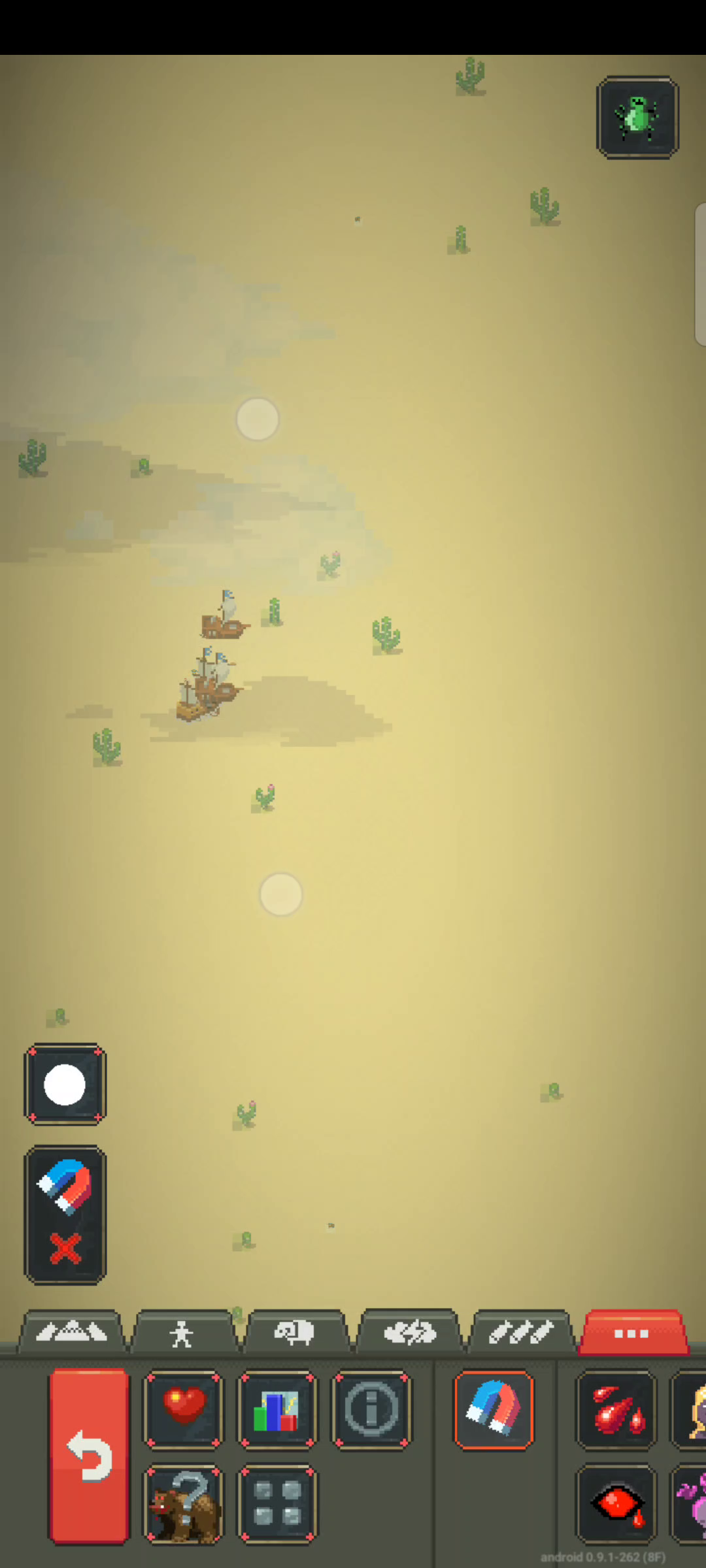Select the red bleeding eye power

[616, 1504]
